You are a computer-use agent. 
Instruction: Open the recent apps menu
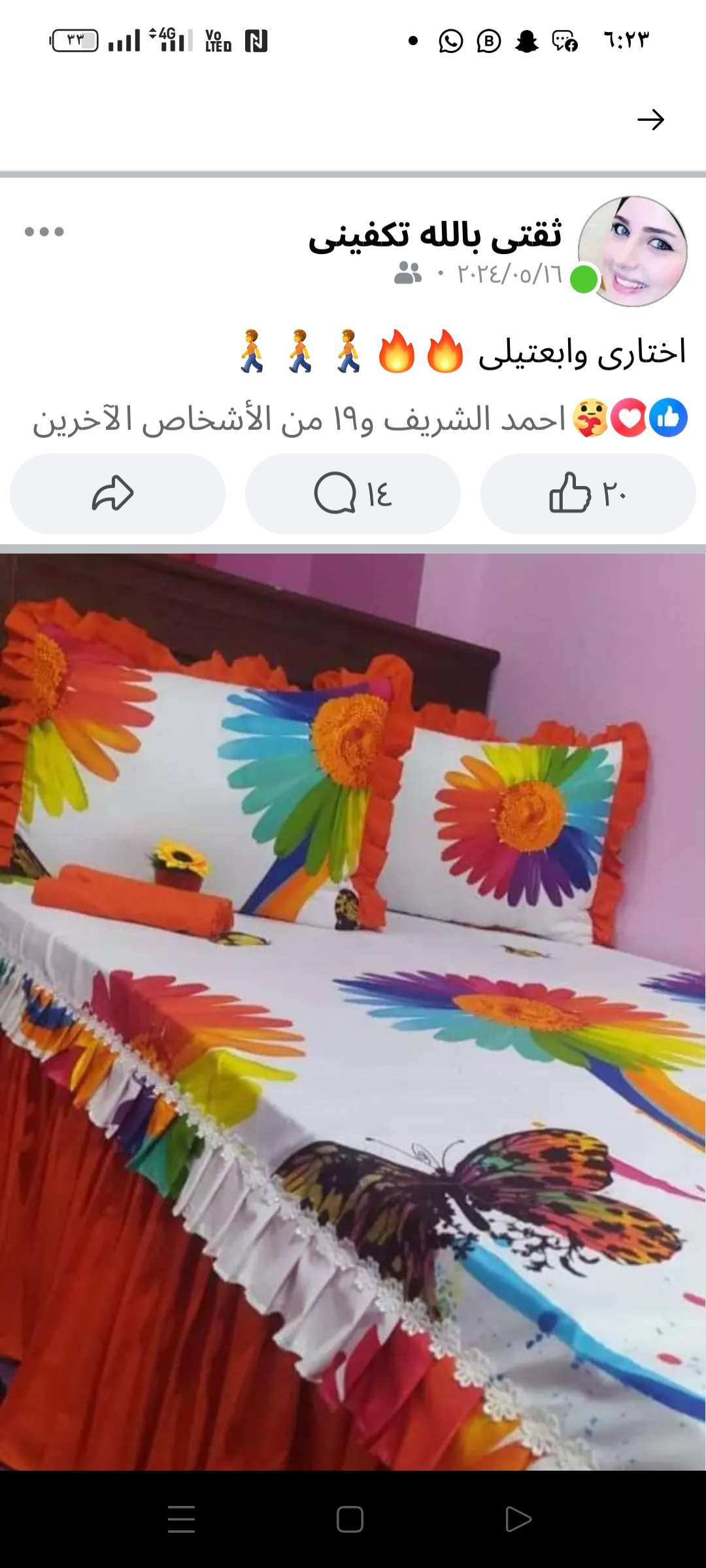pos(181,1519)
